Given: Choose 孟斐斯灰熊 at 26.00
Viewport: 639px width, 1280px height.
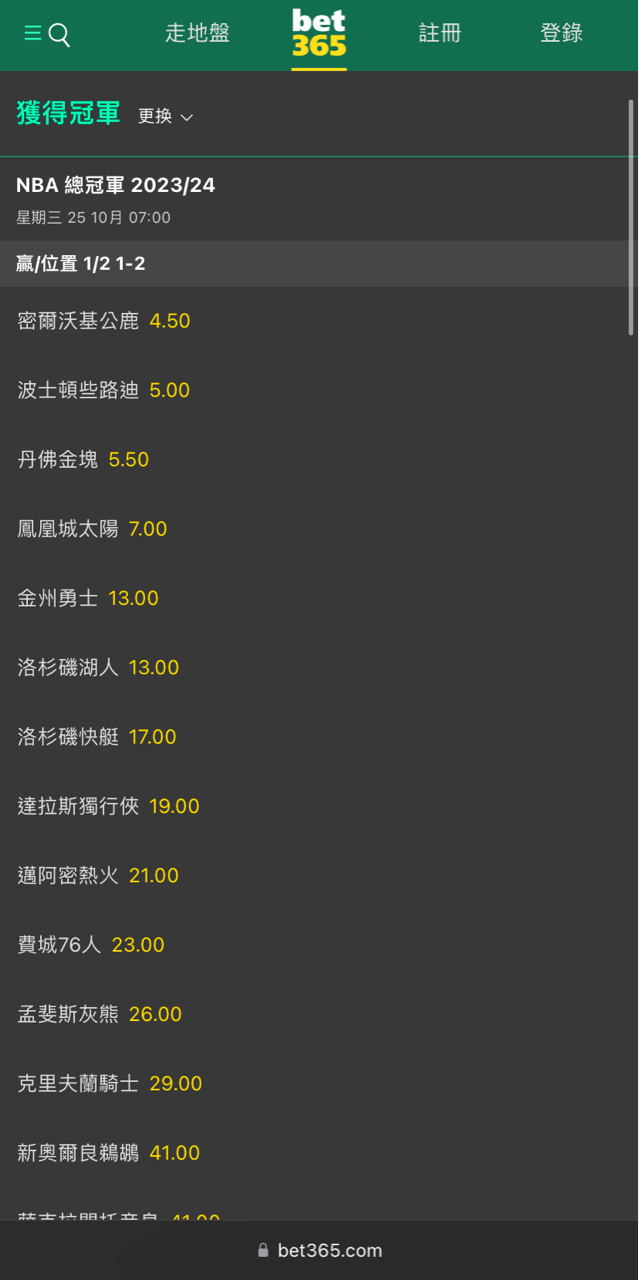Looking at the screenshot, I should (x=100, y=1014).
